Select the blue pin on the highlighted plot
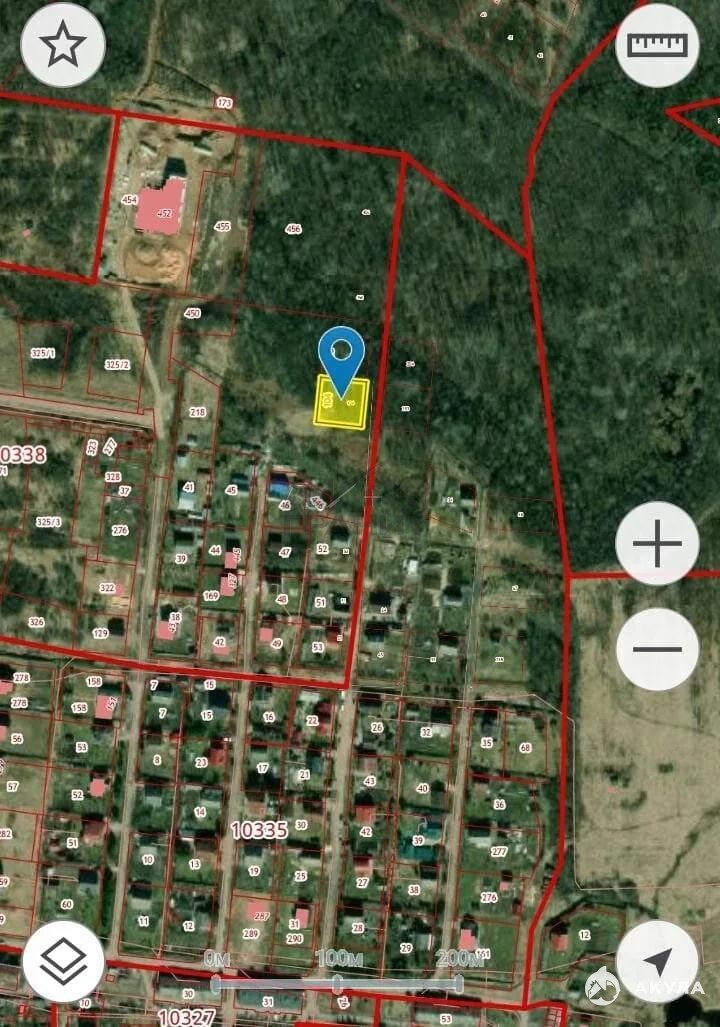720x1027 pixels. pyautogui.click(x=341, y=354)
